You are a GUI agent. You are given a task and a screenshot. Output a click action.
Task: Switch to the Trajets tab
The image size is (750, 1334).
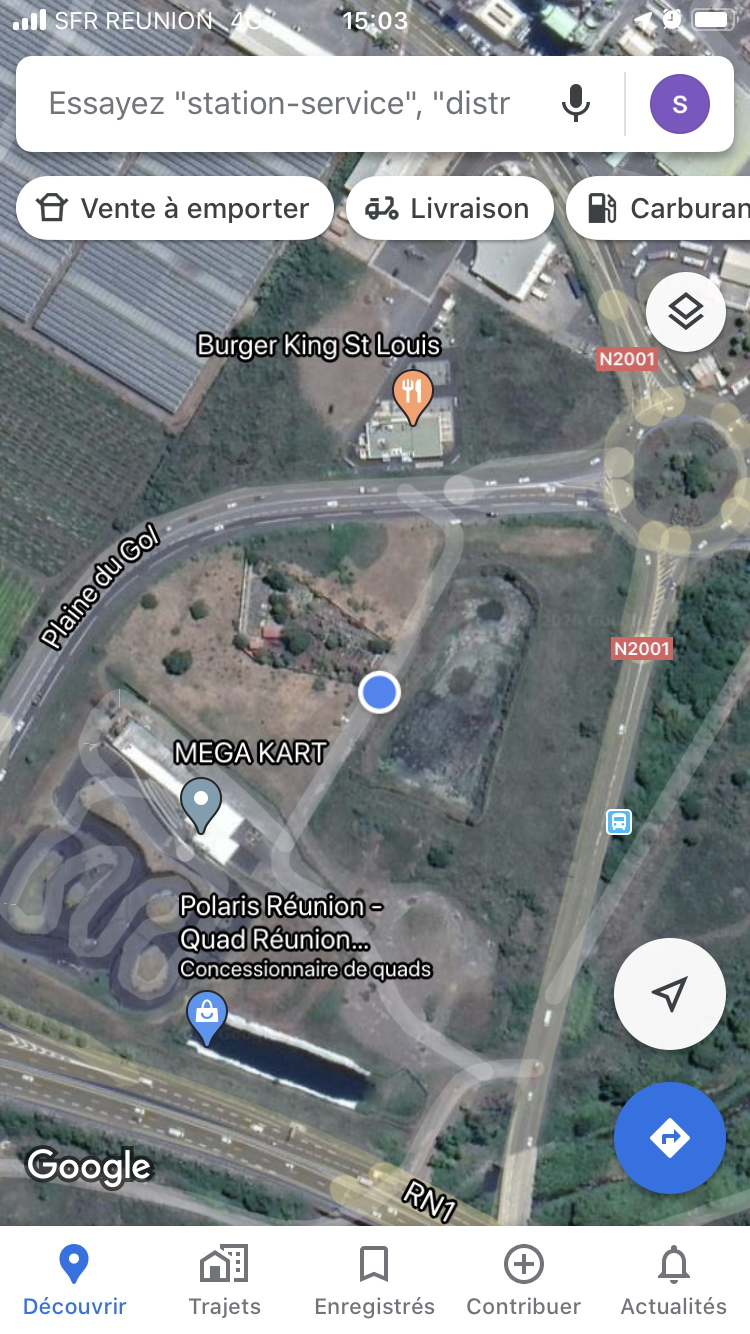coord(225,1282)
